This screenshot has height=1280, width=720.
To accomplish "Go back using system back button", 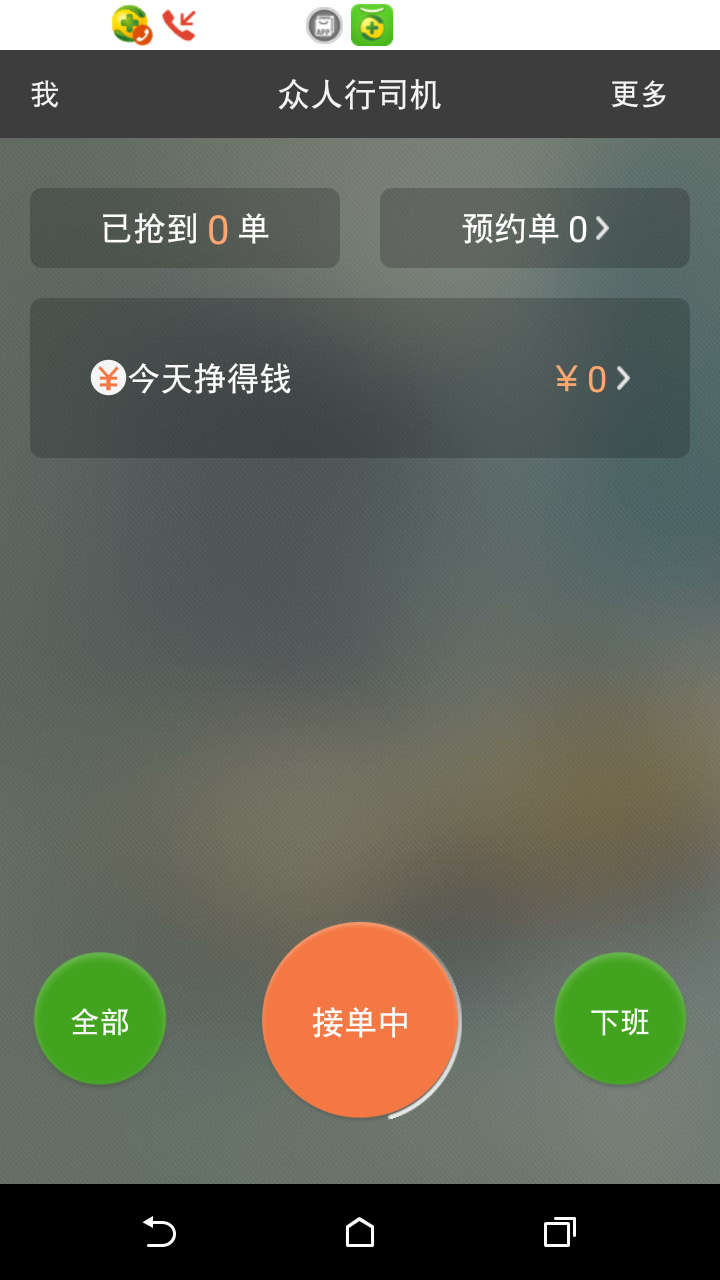I will pos(159,1232).
